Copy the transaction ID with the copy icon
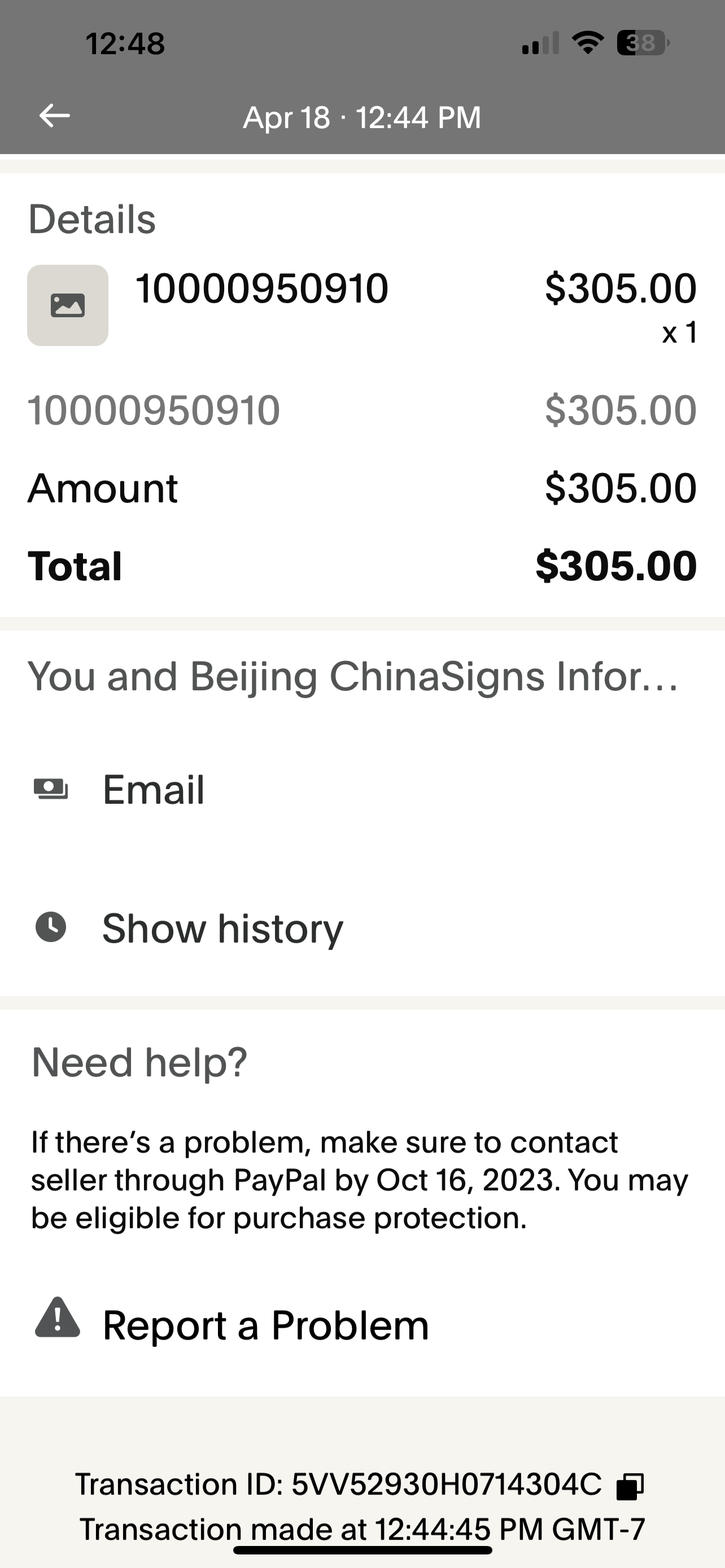The image size is (725, 1568). (630, 1485)
